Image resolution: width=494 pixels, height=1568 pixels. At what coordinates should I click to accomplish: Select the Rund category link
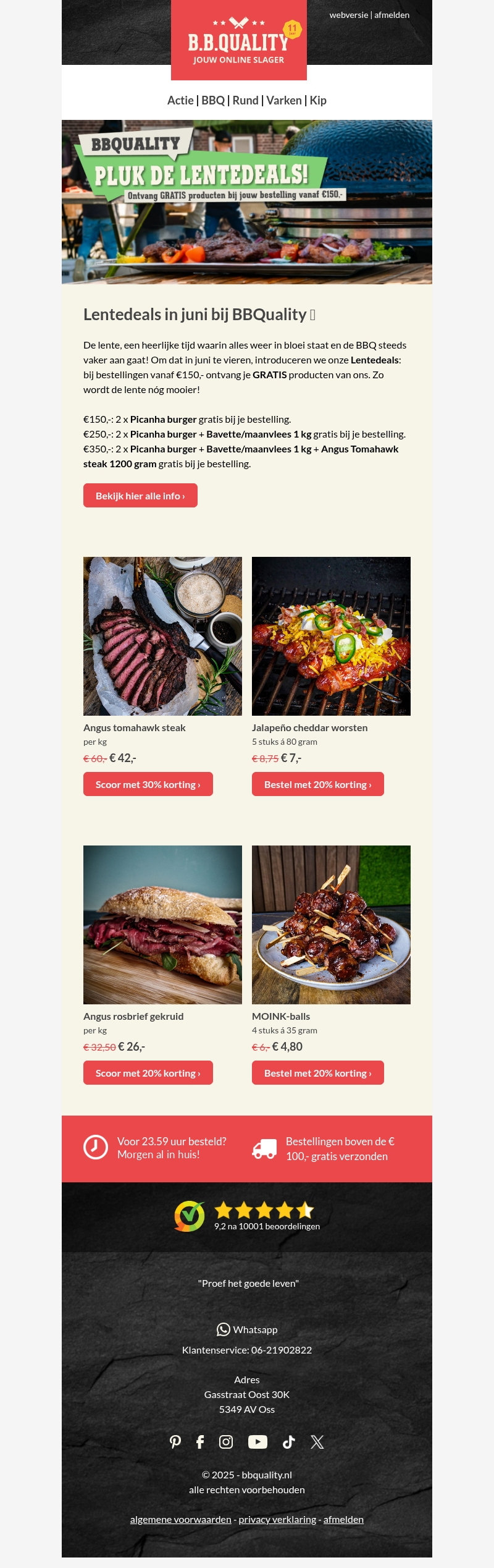245,100
